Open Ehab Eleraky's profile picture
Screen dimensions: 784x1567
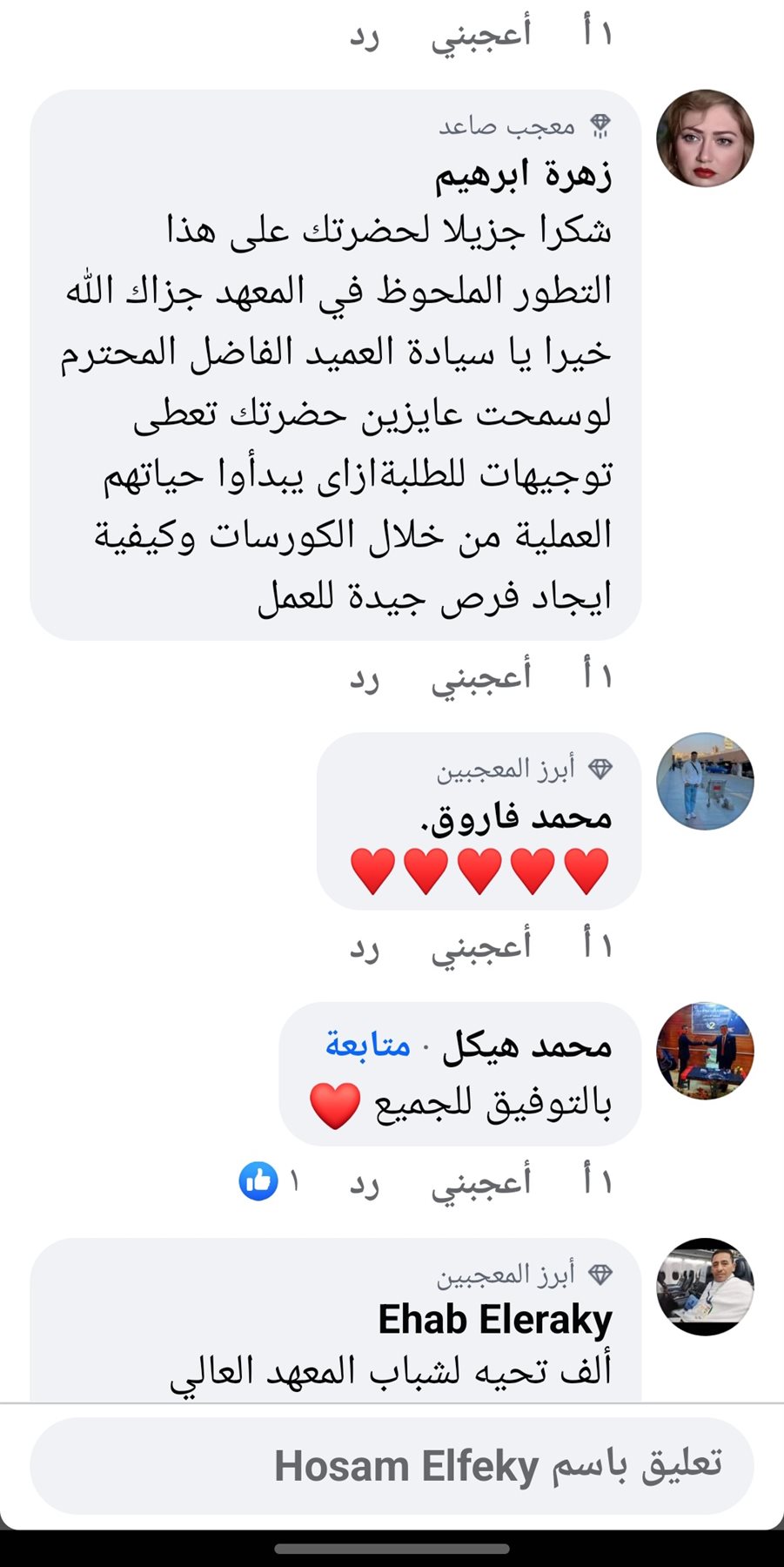tap(705, 1287)
